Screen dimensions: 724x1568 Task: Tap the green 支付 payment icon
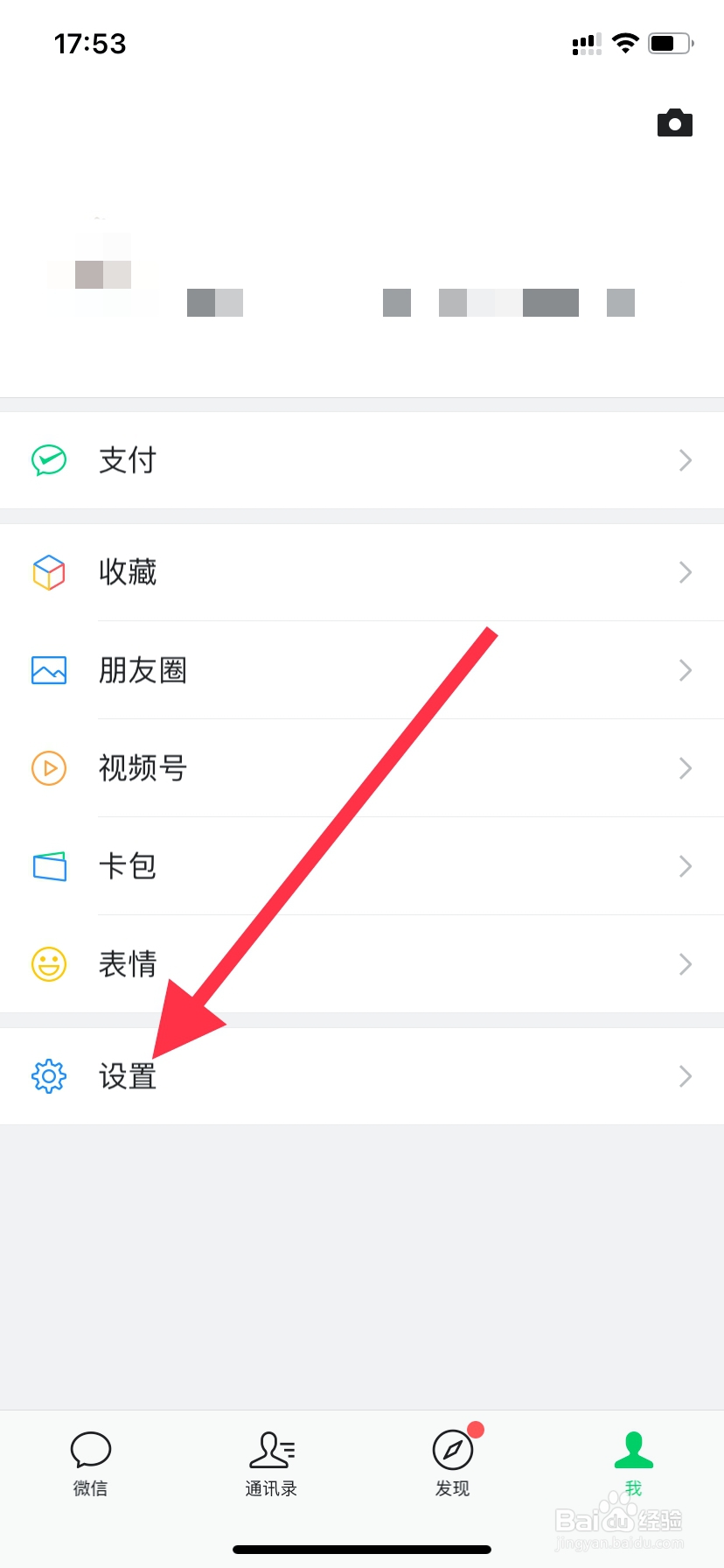pos(48,458)
